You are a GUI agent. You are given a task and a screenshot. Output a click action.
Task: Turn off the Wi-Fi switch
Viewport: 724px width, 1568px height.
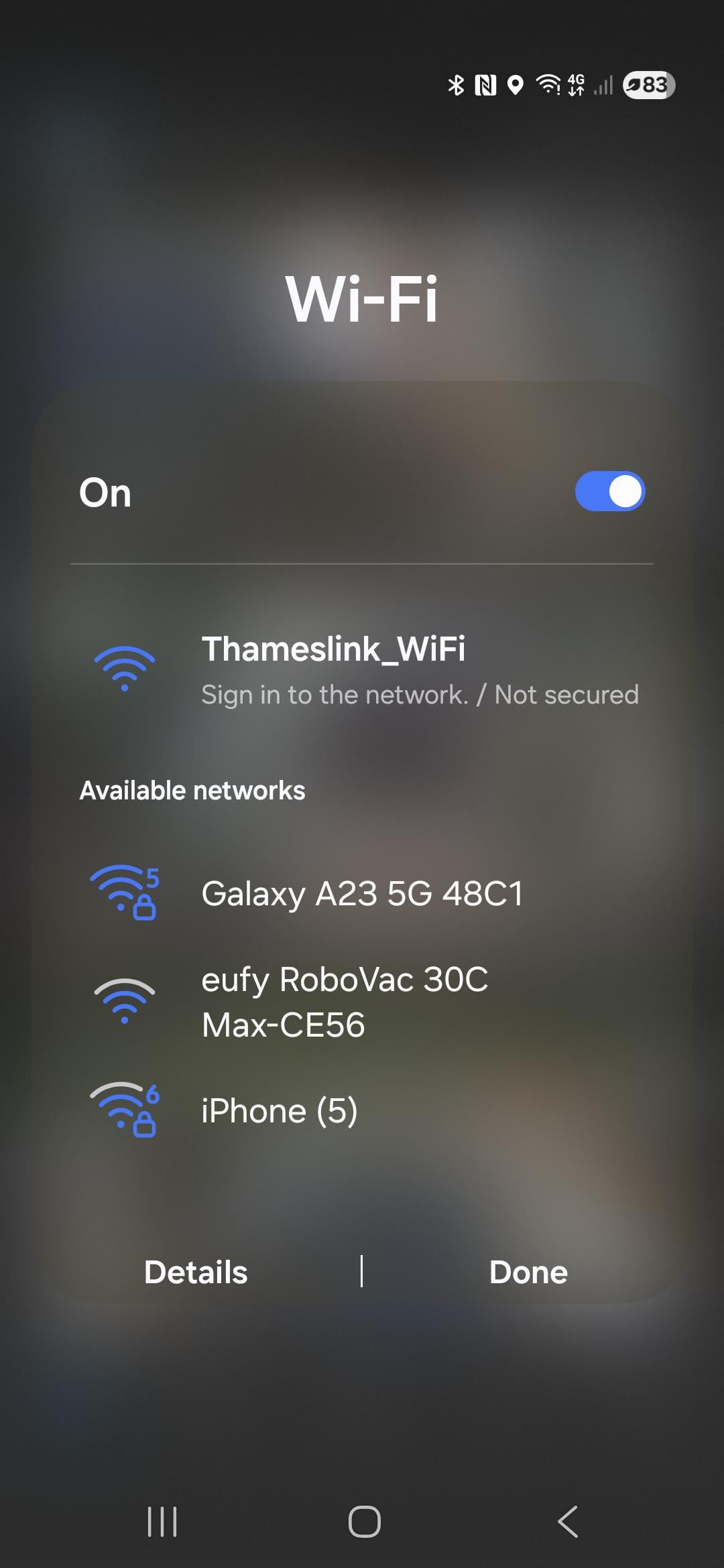(x=610, y=491)
